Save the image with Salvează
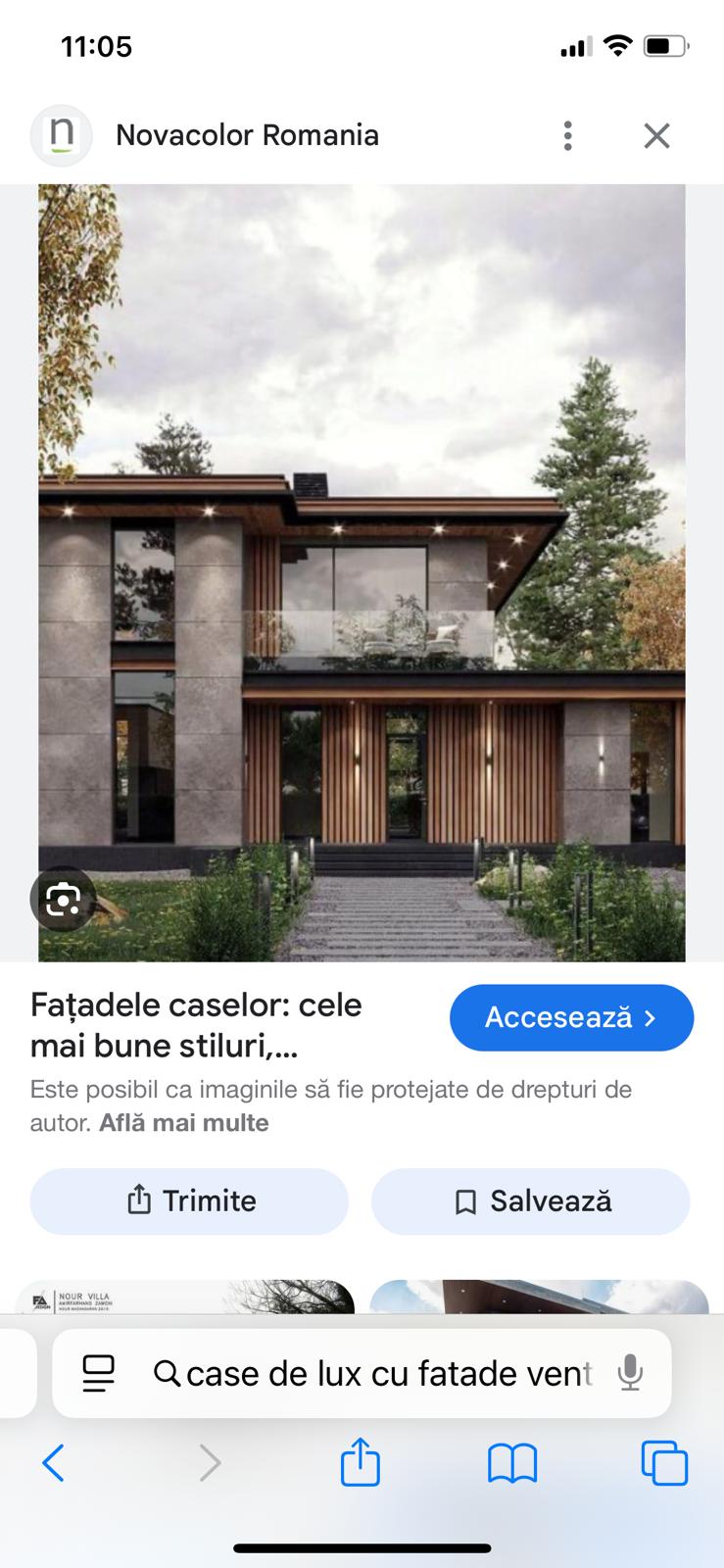The width and height of the screenshot is (724, 1568). pos(530,1200)
